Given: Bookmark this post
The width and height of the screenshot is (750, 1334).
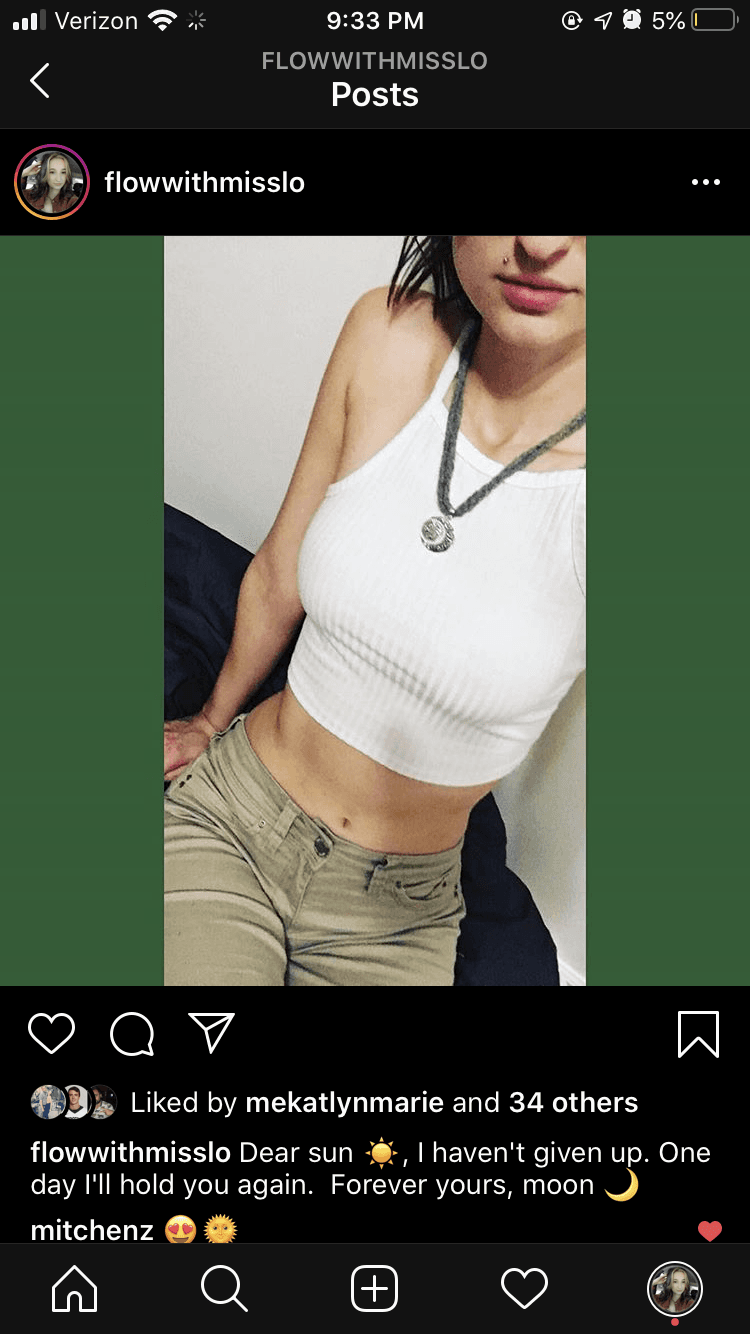Looking at the screenshot, I should tap(698, 1034).
